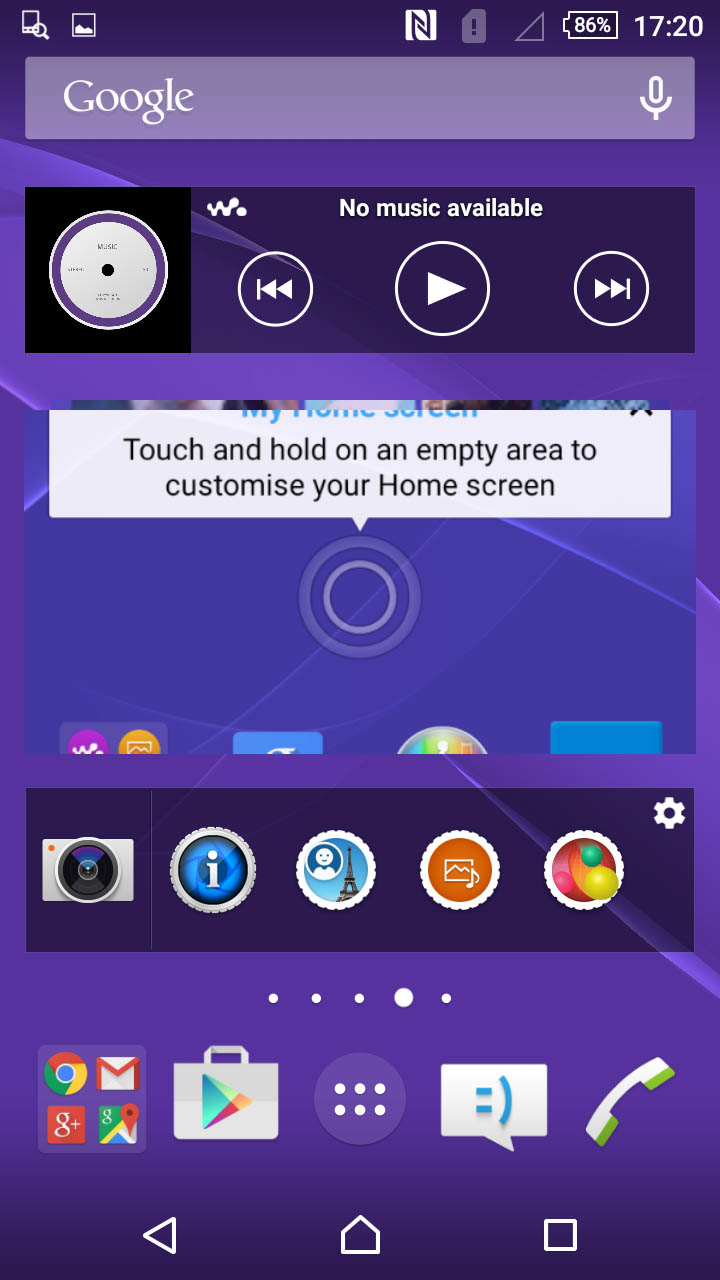Play music in the Walkman widget

click(x=442, y=289)
